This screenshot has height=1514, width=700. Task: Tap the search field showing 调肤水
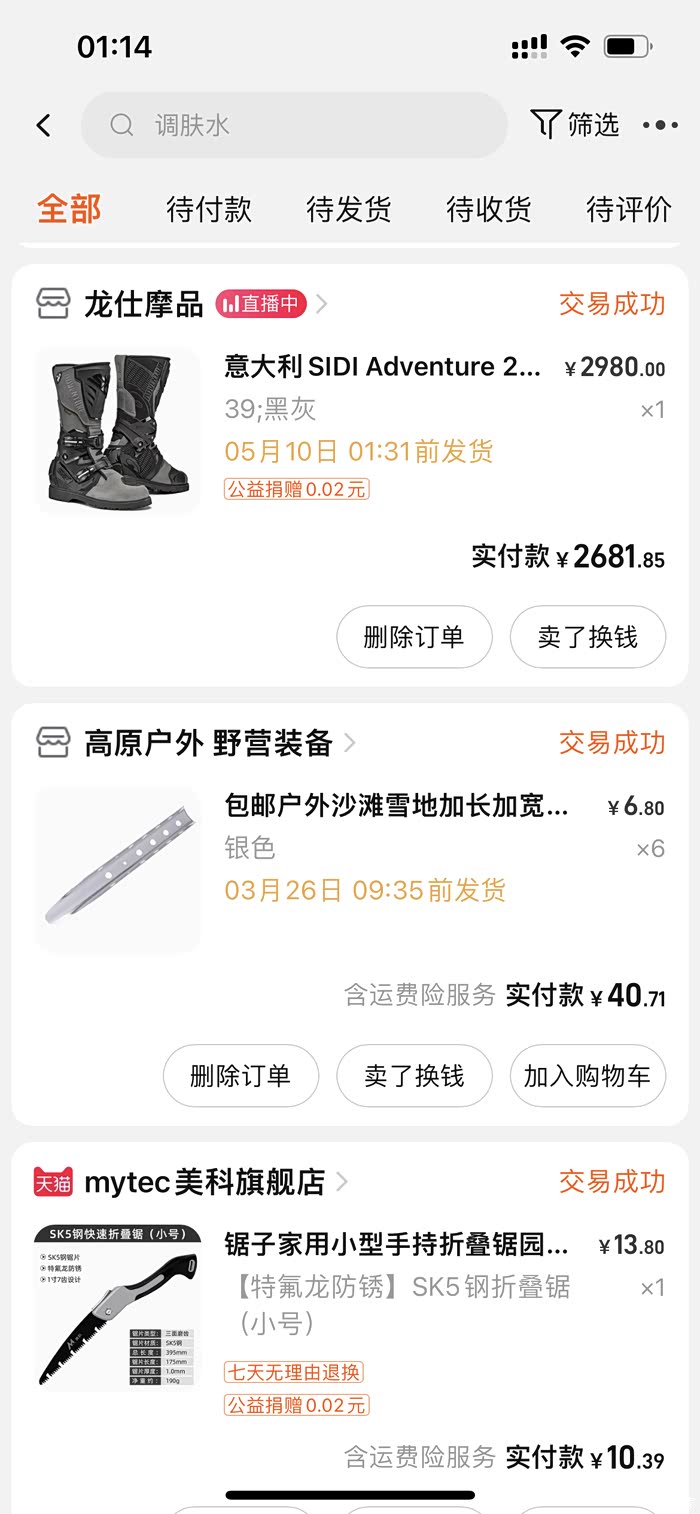tap(294, 125)
